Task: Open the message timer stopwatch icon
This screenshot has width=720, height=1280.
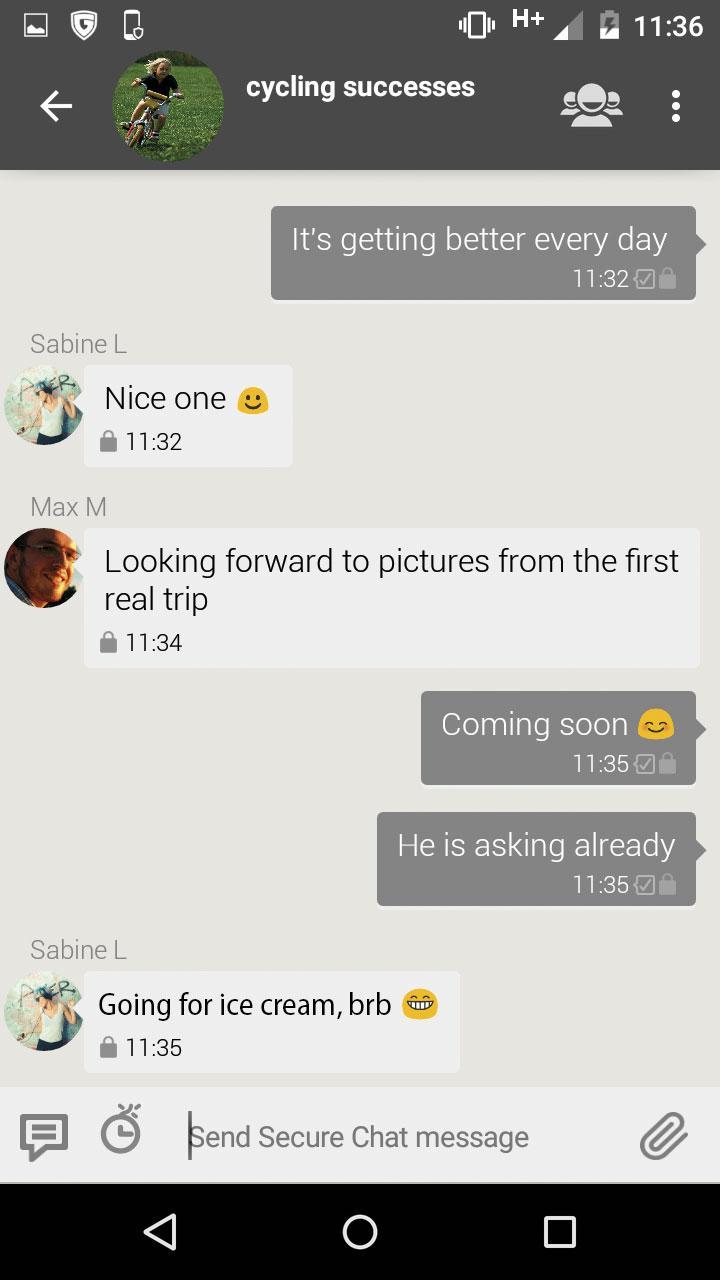Action: click(x=121, y=1133)
